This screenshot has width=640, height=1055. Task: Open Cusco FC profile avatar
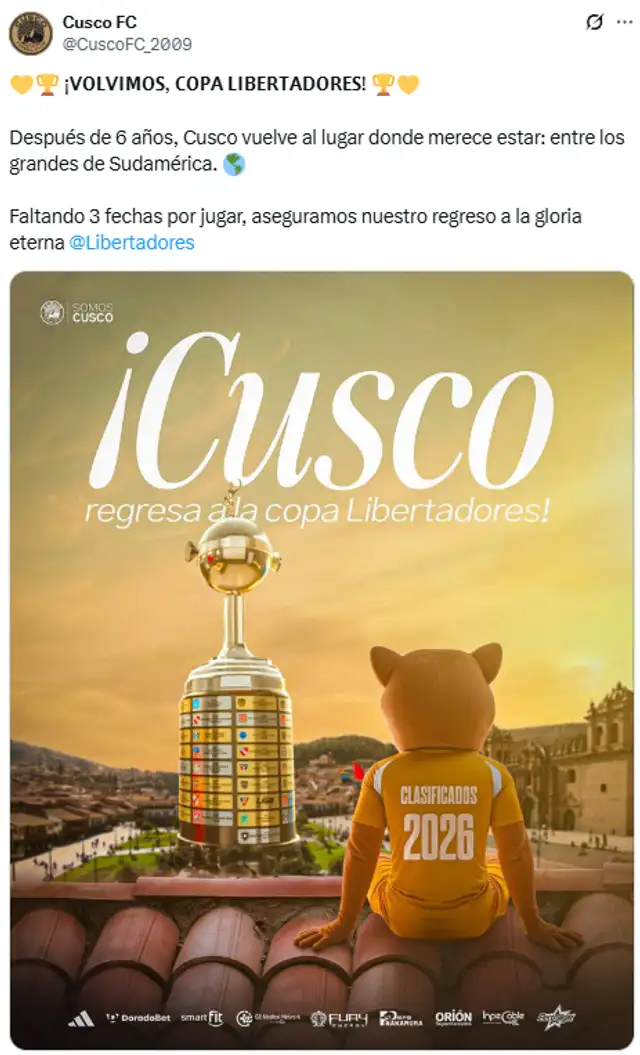click(x=30, y=33)
